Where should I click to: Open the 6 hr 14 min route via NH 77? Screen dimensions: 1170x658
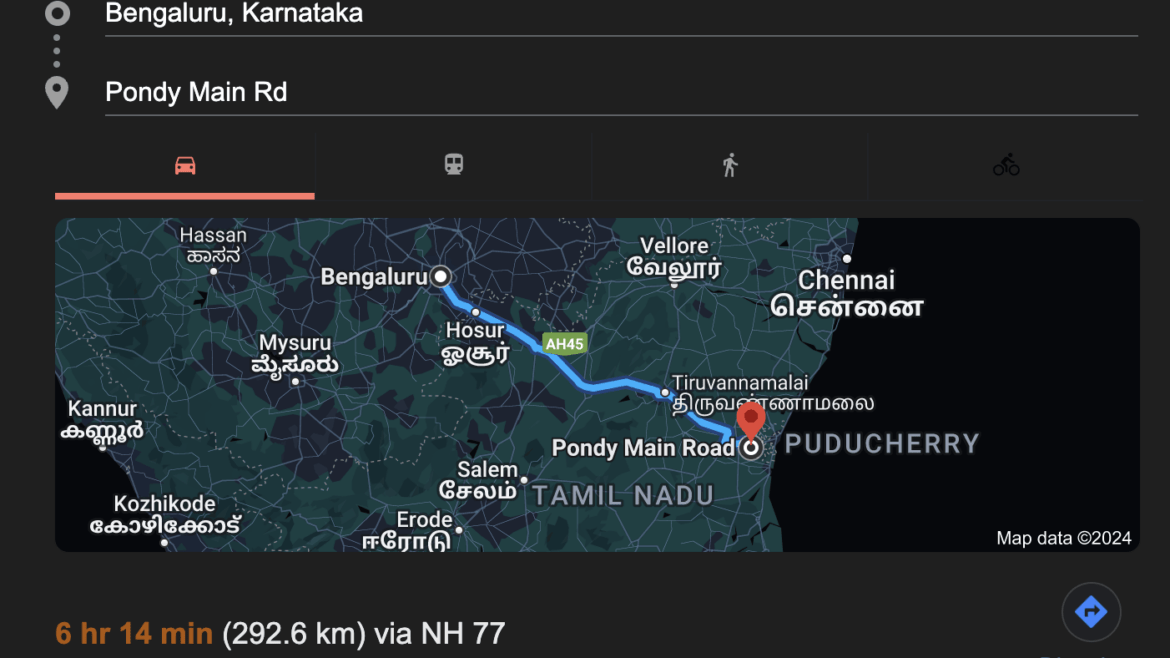pos(280,633)
